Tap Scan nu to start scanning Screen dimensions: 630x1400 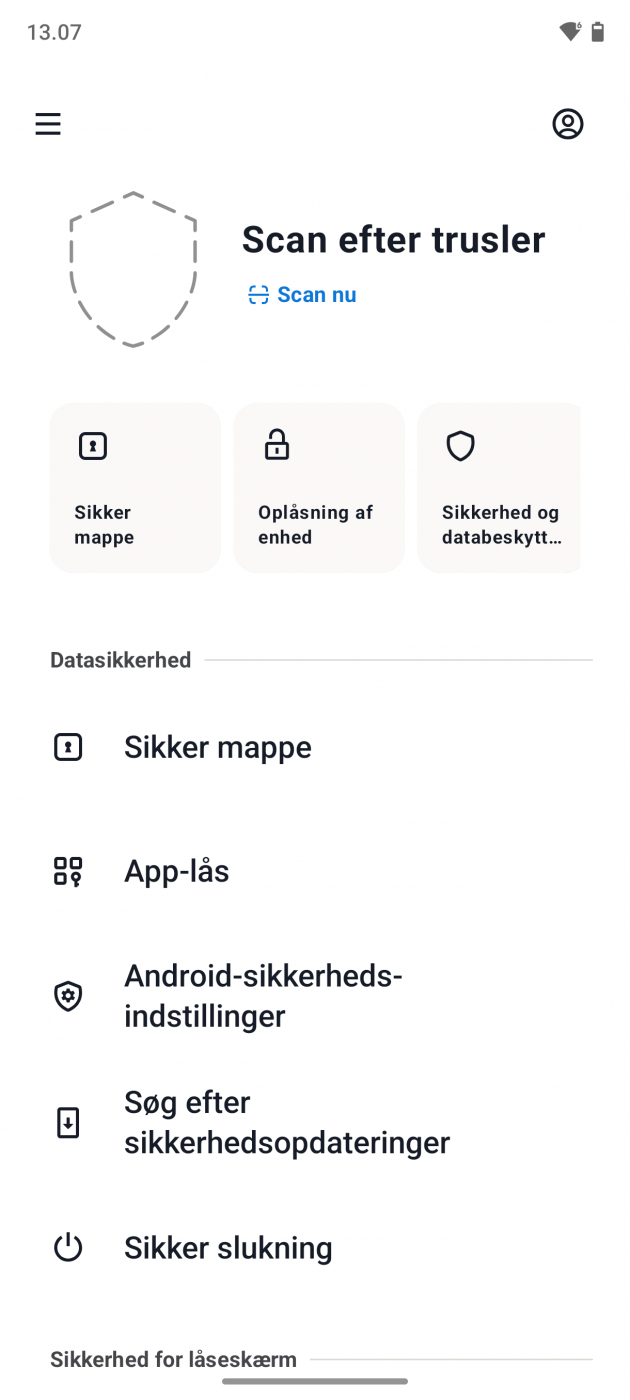302,295
